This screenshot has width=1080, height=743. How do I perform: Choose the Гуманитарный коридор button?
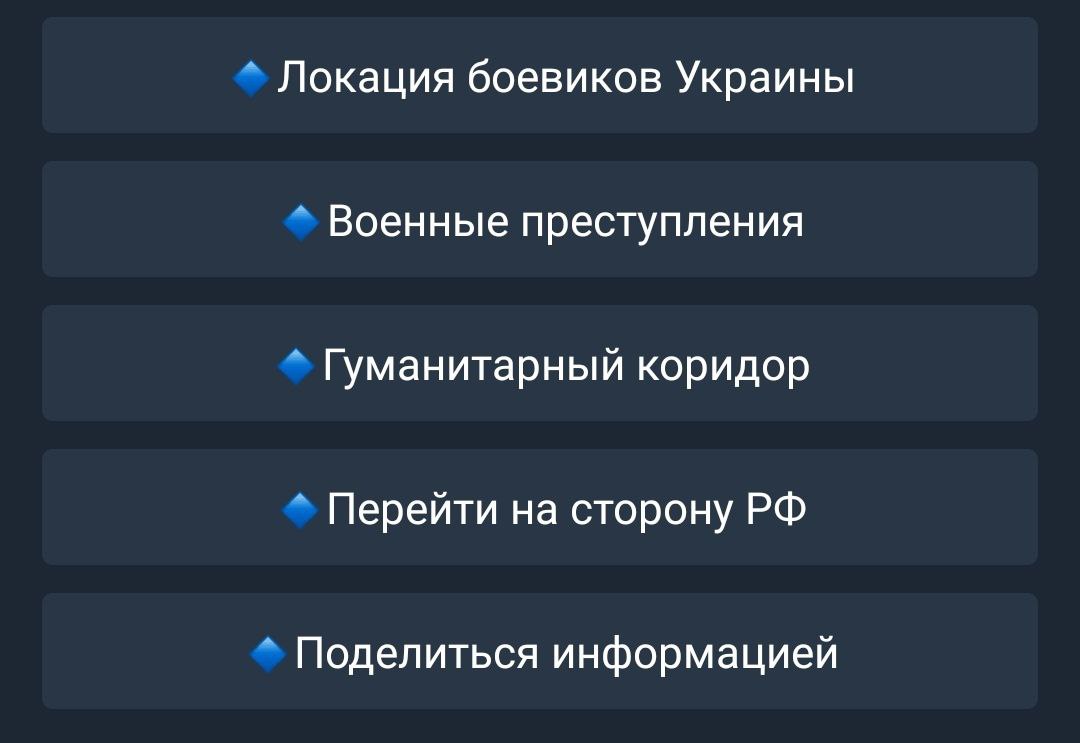(x=540, y=364)
